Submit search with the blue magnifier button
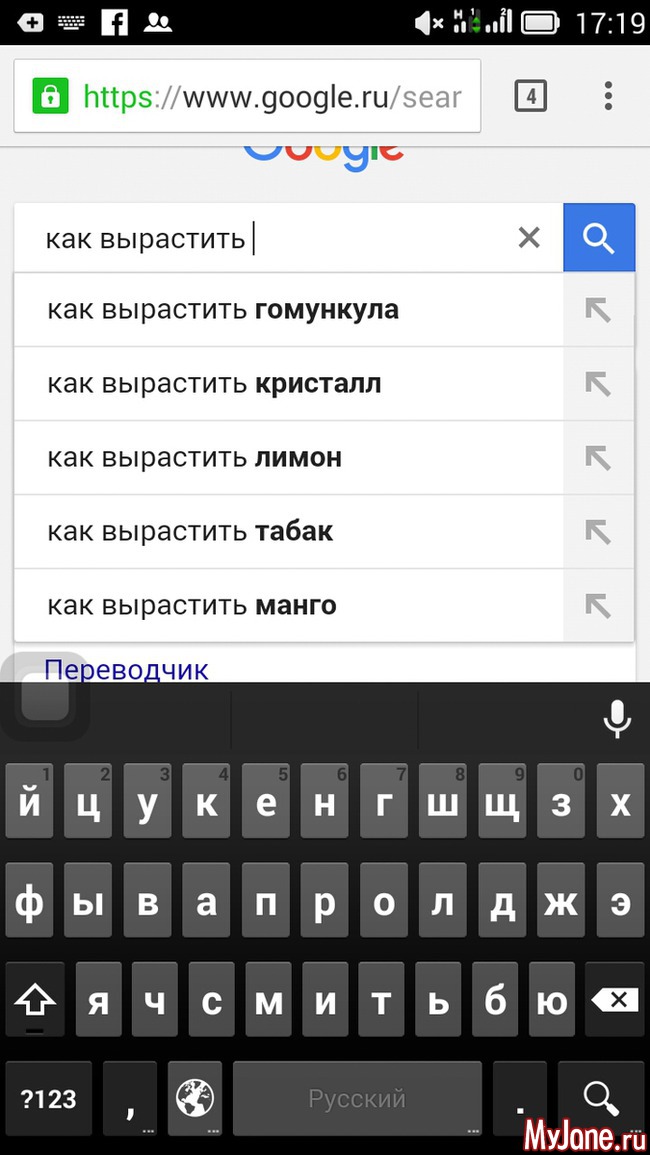This screenshot has height=1155, width=650. coord(599,238)
